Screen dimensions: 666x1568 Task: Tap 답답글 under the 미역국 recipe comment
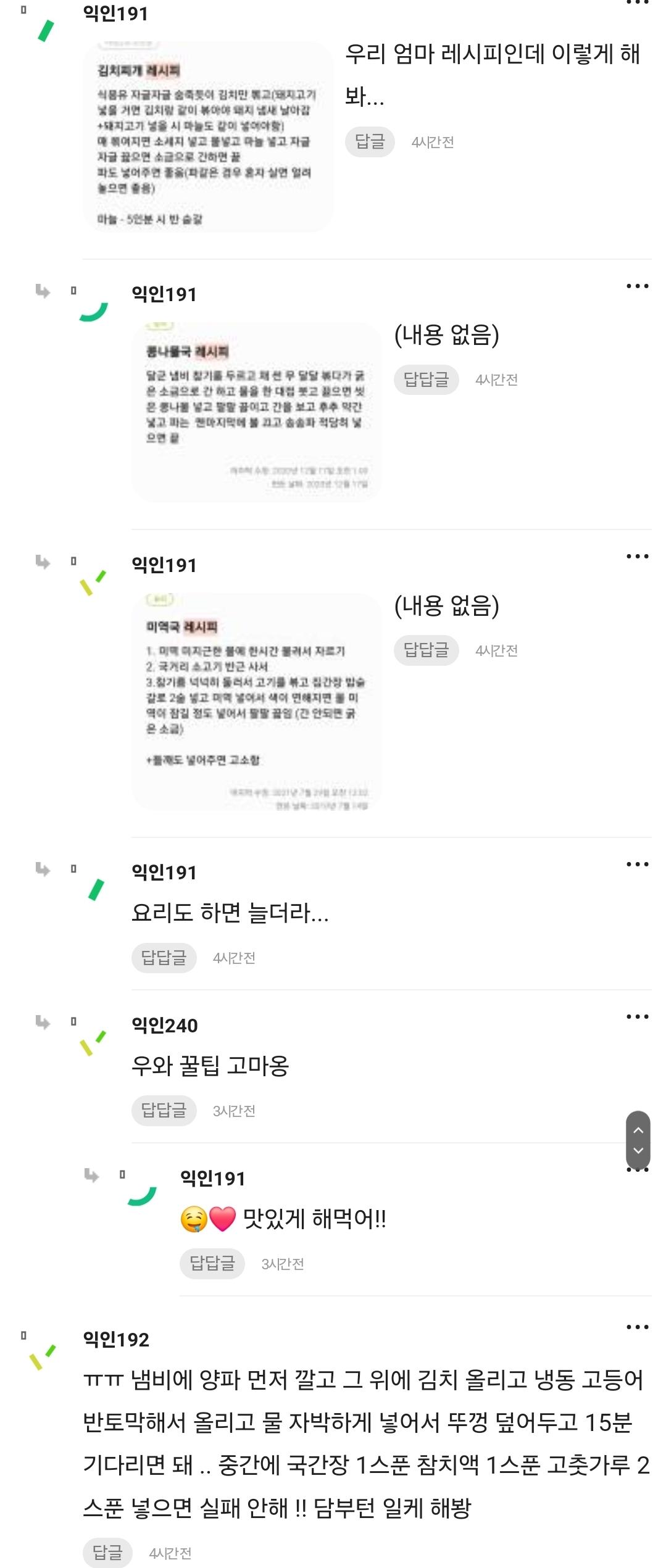426,650
